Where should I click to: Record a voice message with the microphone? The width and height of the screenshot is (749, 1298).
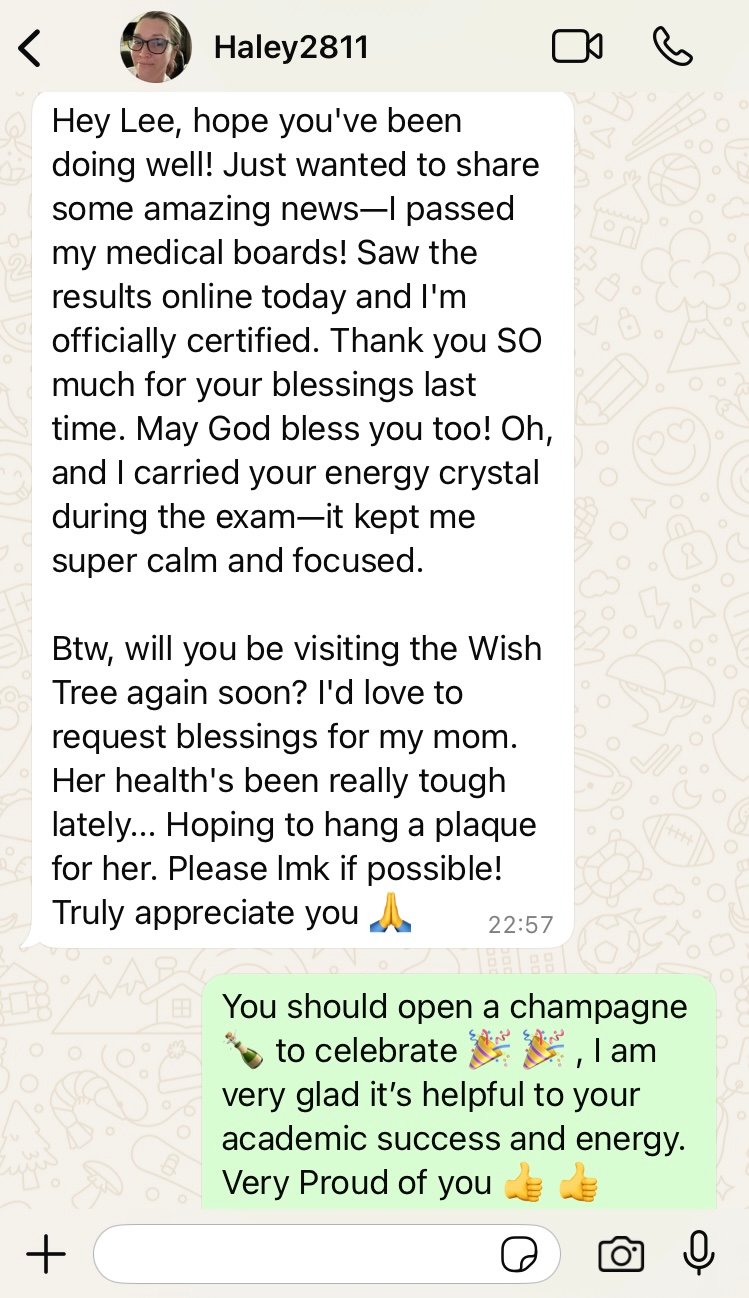(x=698, y=1253)
